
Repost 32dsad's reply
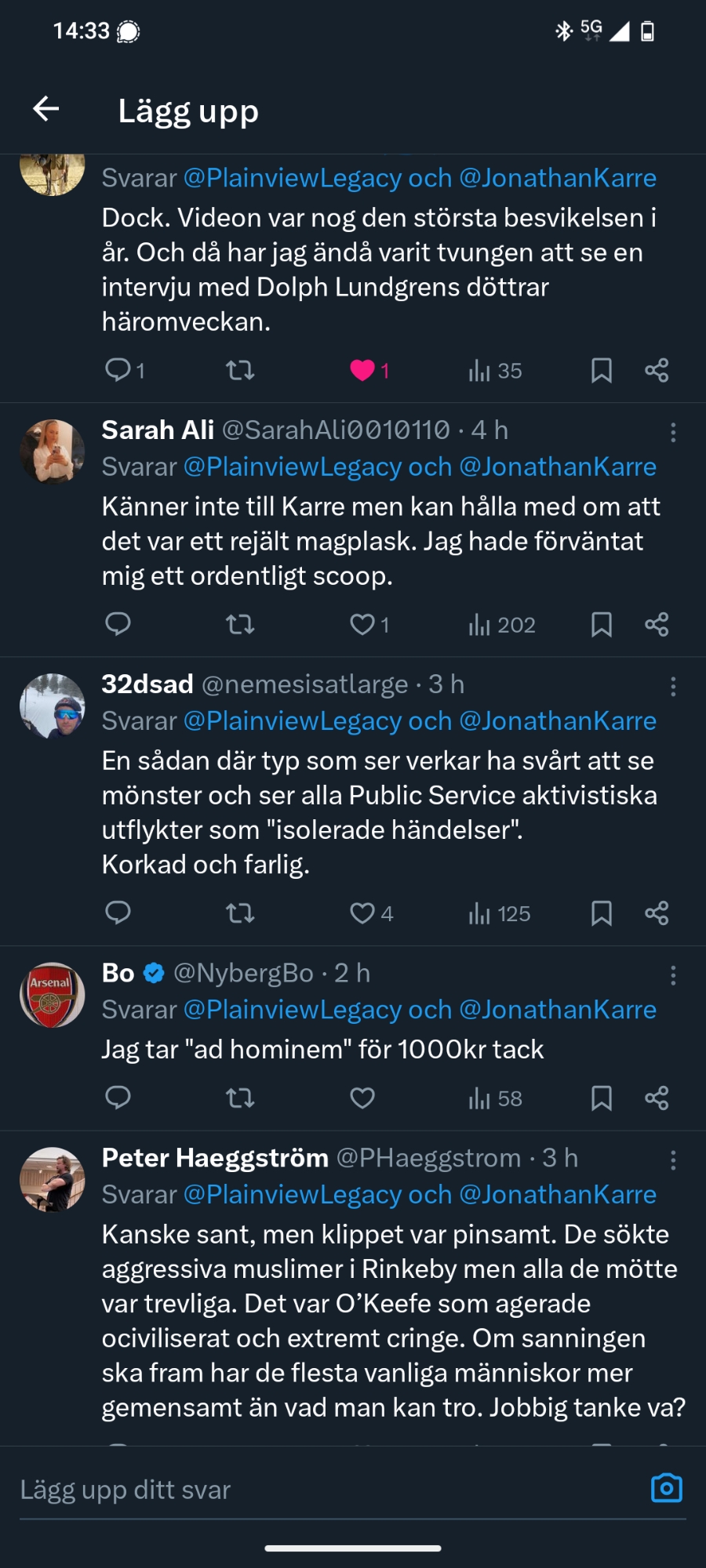(240, 913)
